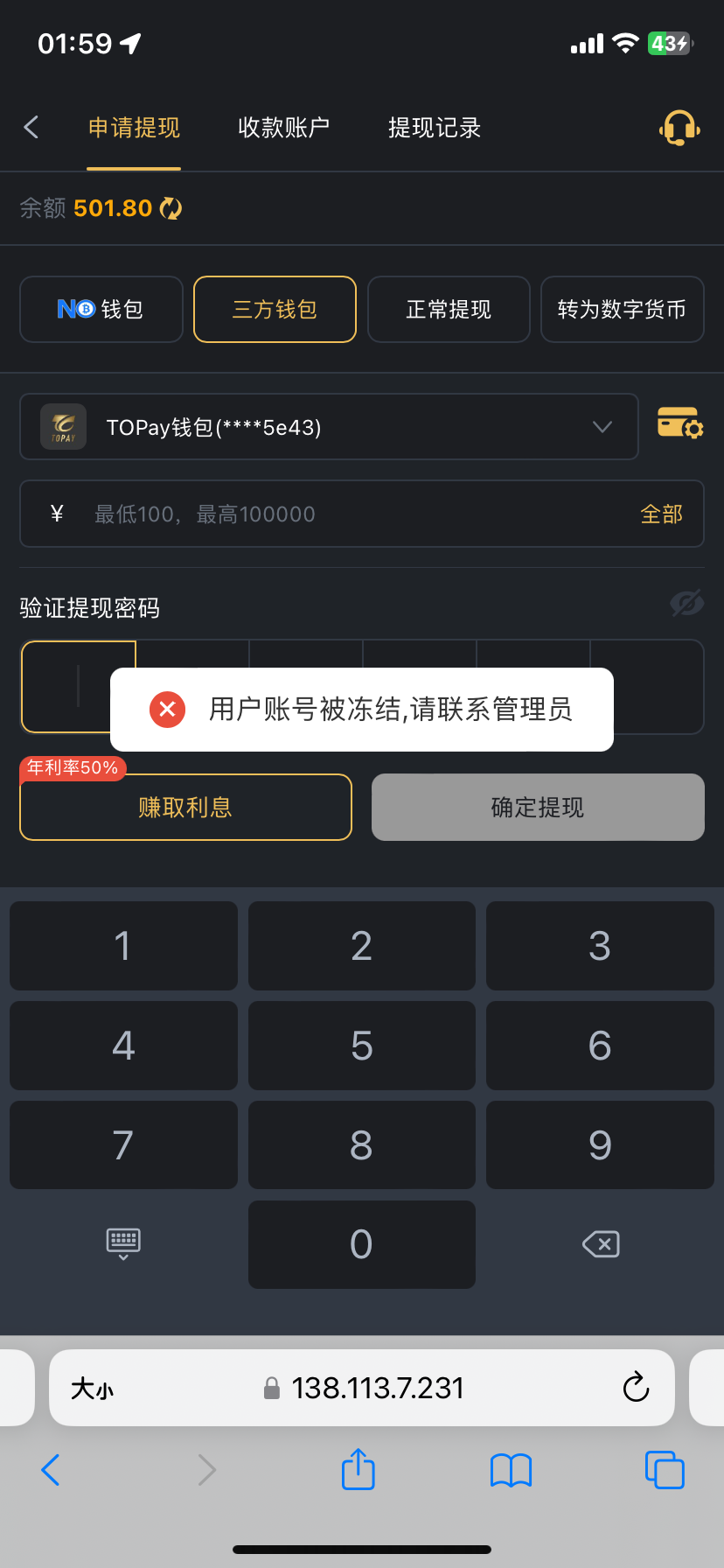This screenshot has width=724, height=1568.
Task: Tap the withdrawal amount field
Action: point(350,514)
